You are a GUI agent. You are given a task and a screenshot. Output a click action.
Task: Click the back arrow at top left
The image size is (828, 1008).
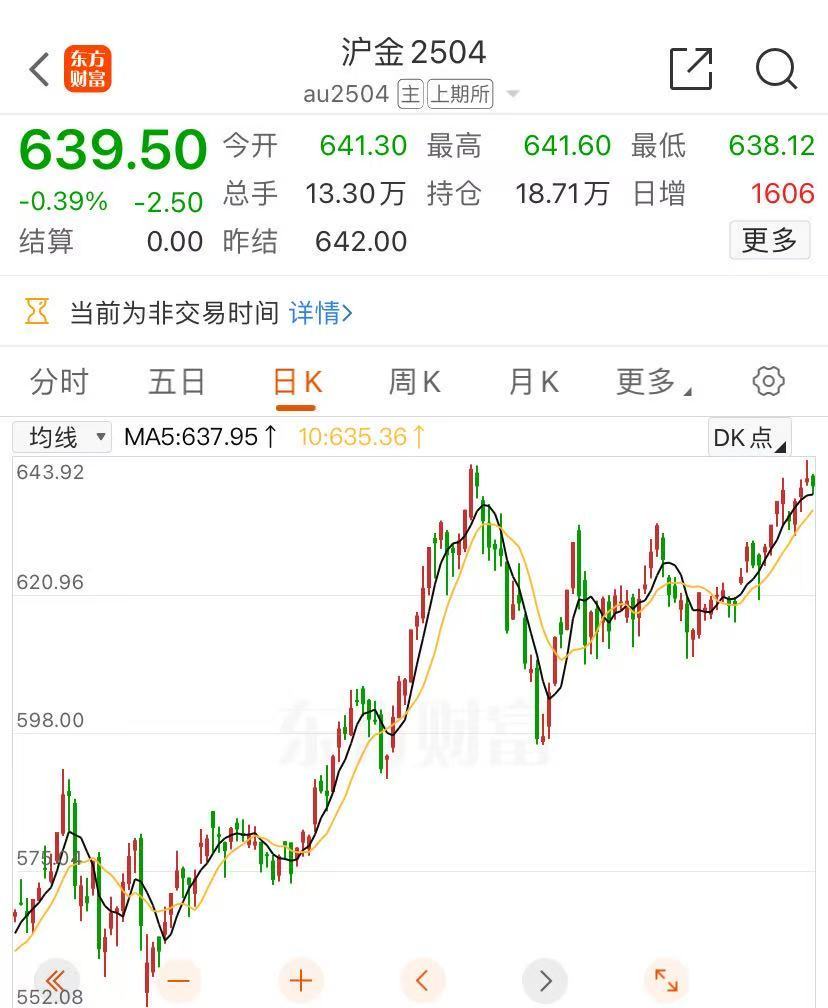tap(38, 70)
